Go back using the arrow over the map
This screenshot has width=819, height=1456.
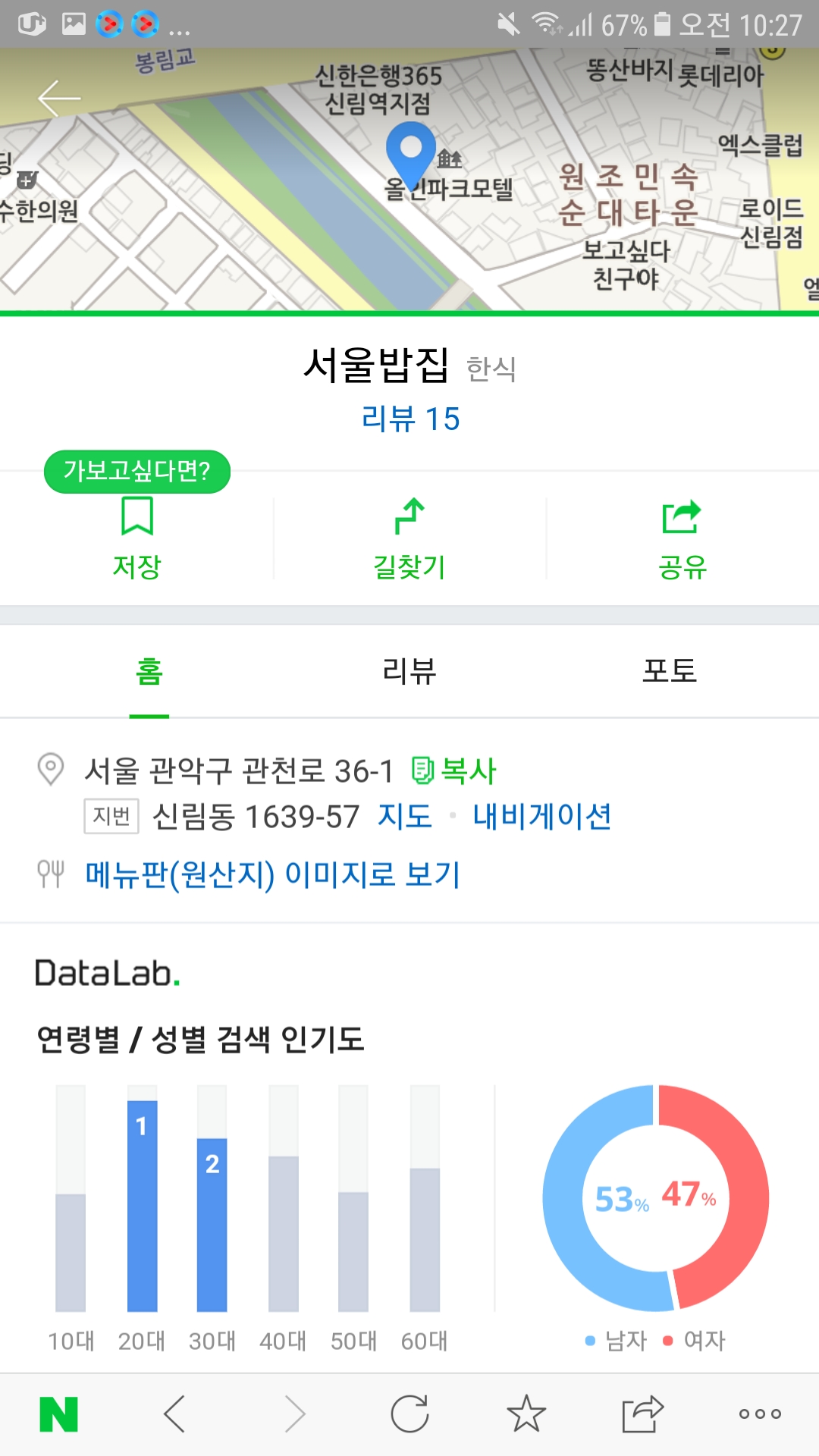pos(59,98)
